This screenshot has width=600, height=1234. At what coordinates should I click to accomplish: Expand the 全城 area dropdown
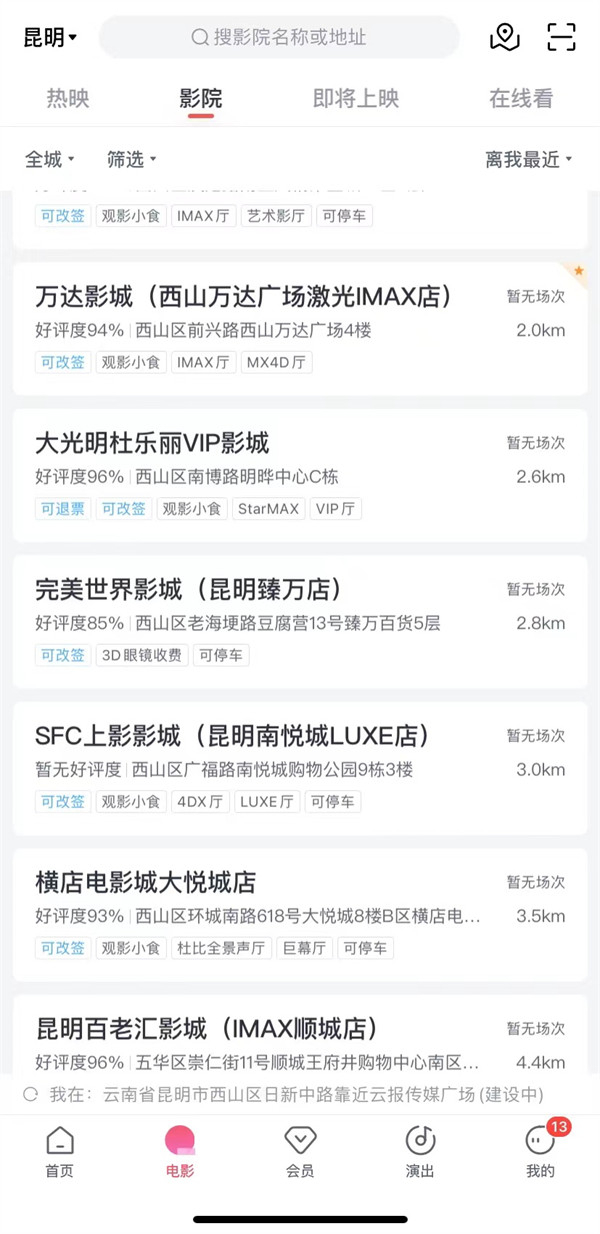(x=50, y=159)
